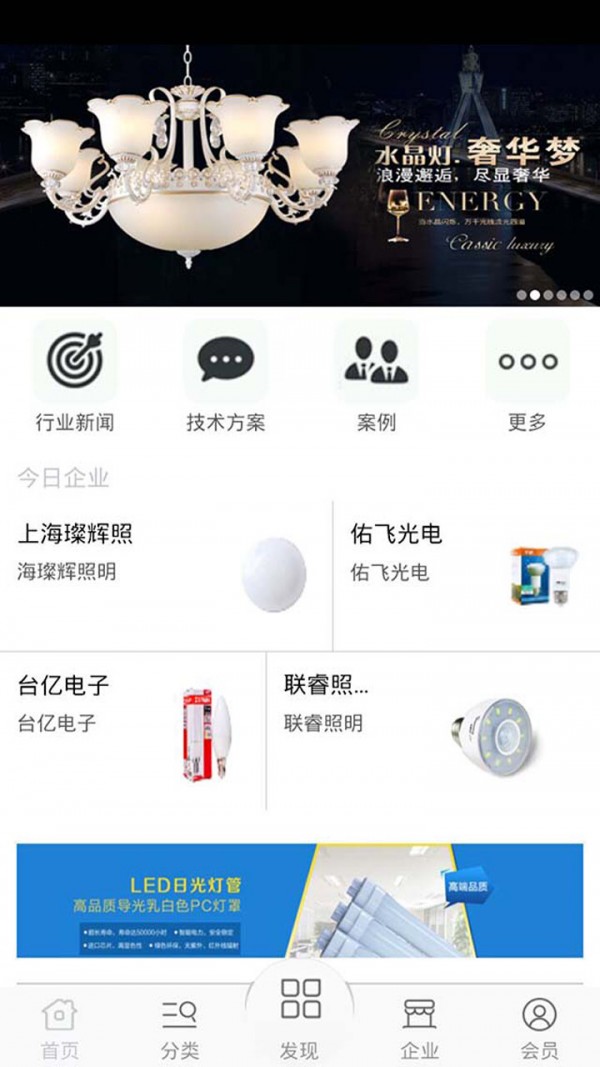Open 技术方案 technical solutions
The height and width of the screenshot is (1067, 600).
point(225,376)
